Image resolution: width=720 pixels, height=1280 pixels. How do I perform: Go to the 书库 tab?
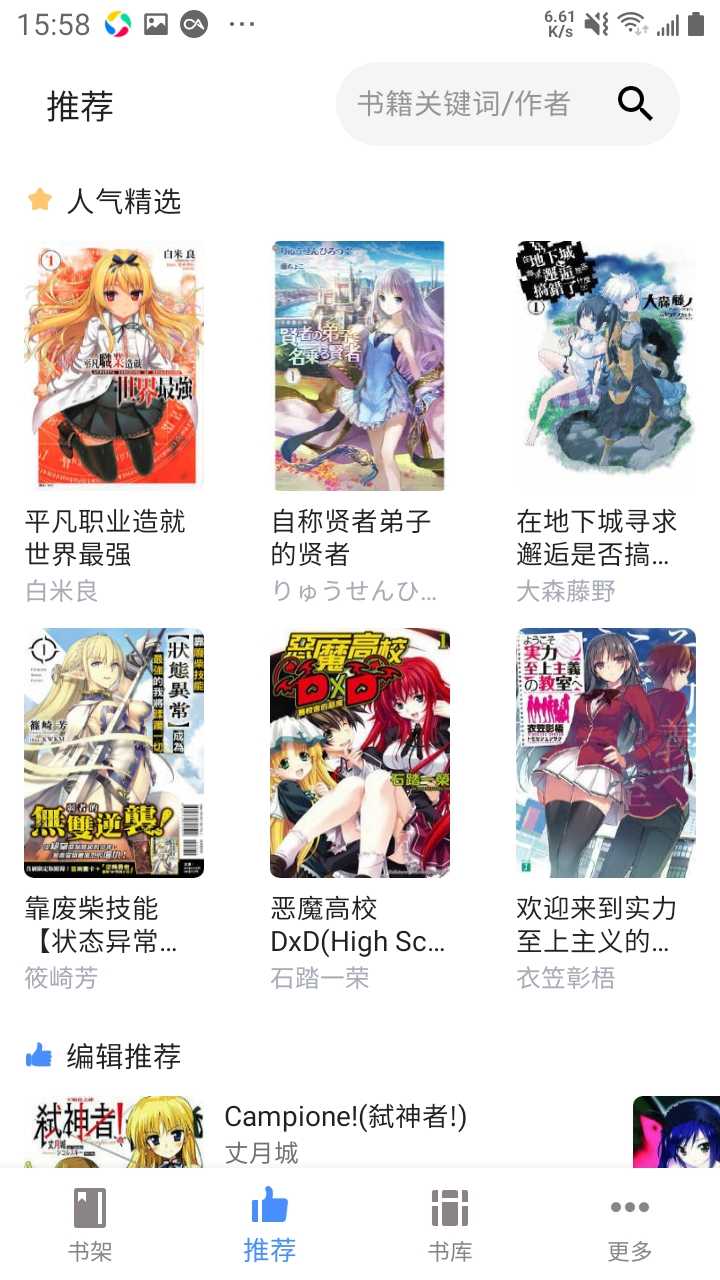click(x=450, y=1223)
